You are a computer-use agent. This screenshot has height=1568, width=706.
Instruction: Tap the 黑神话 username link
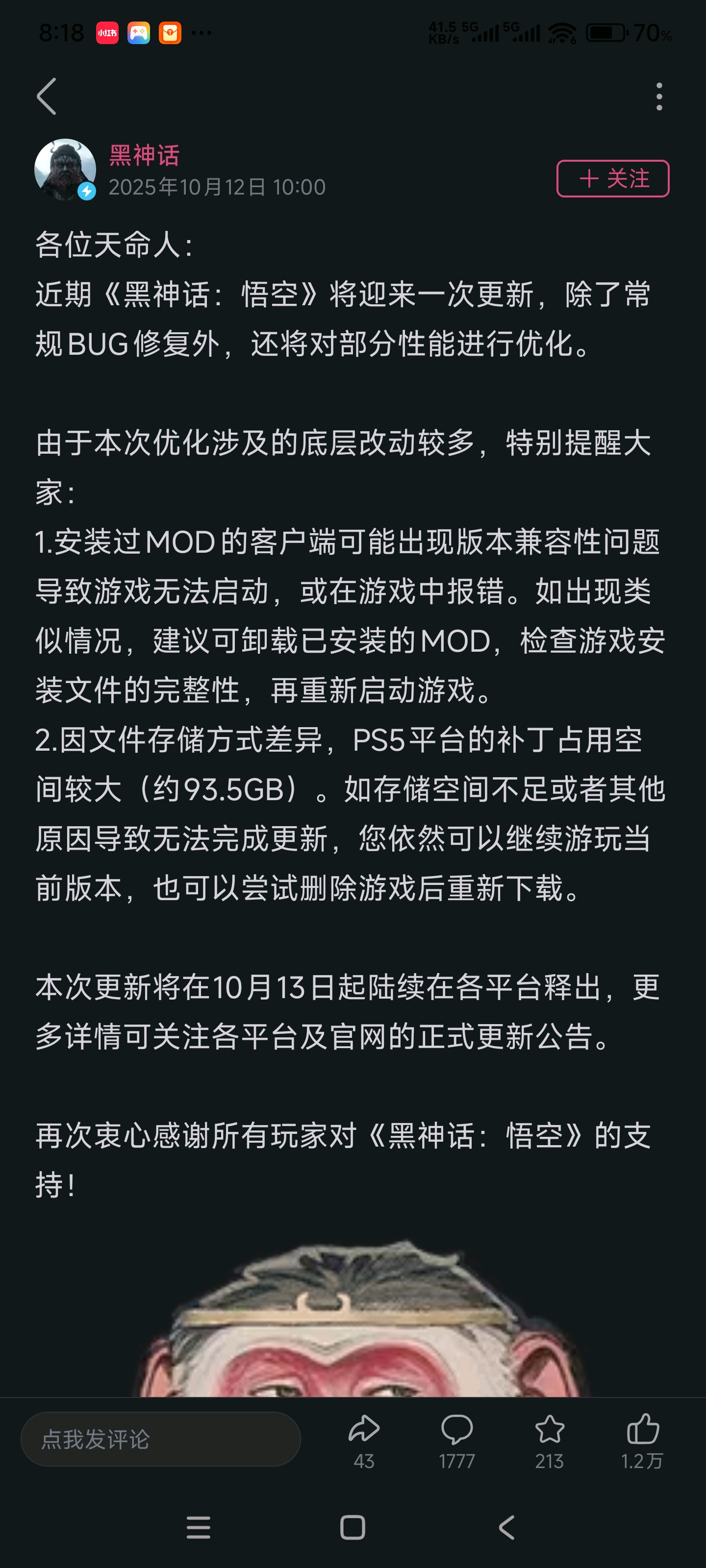pos(144,155)
